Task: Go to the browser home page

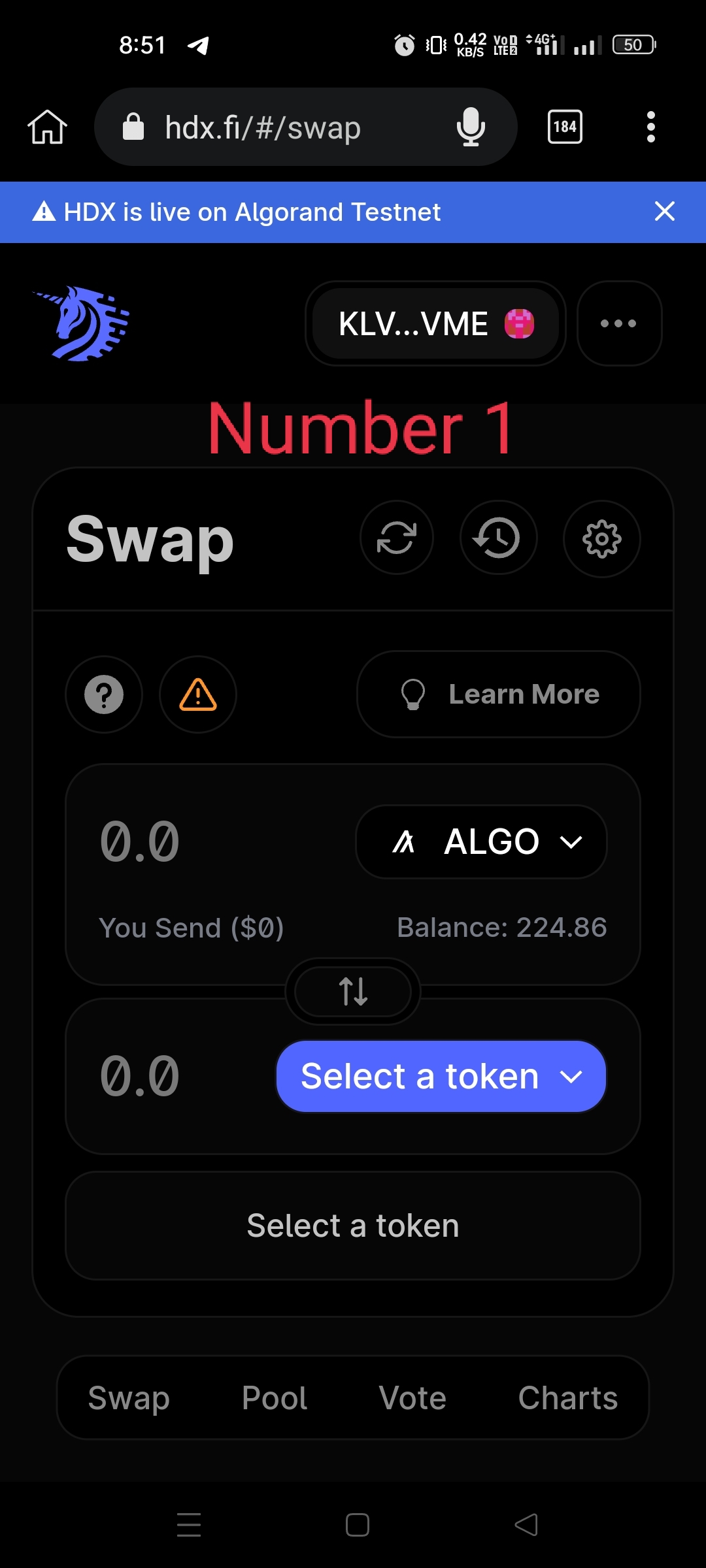Action: tap(47, 127)
